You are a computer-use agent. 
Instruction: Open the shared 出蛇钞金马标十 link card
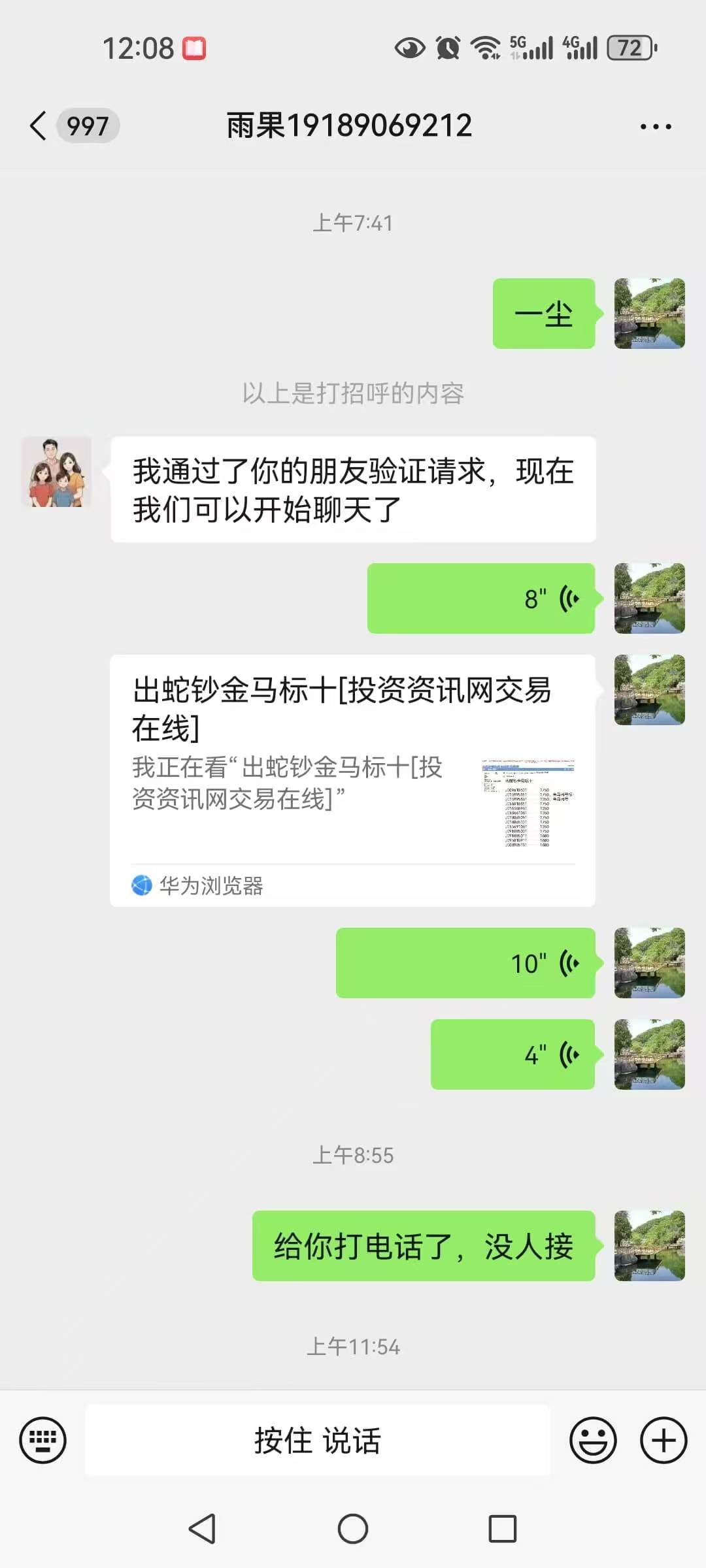point(353,781)
